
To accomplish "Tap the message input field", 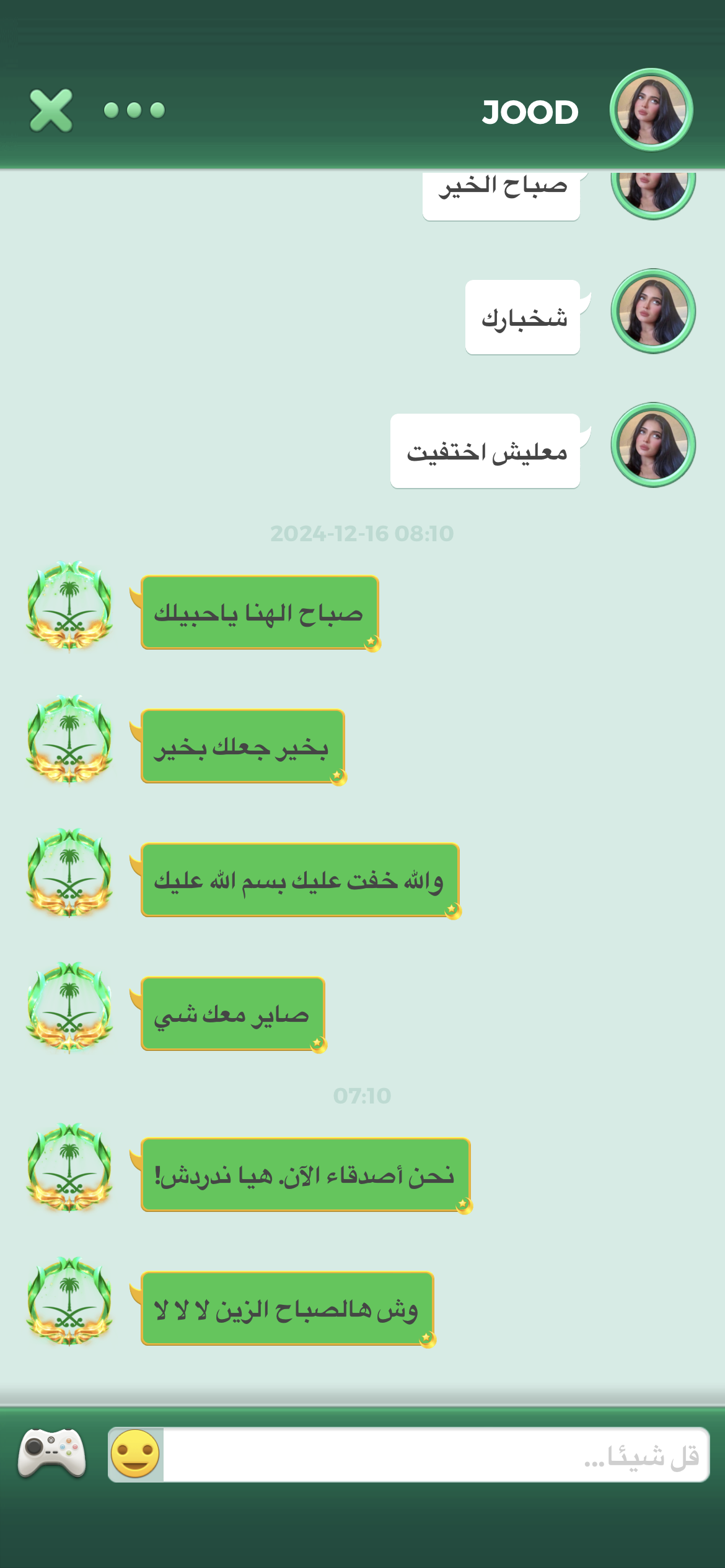I will coord(434,1455).
